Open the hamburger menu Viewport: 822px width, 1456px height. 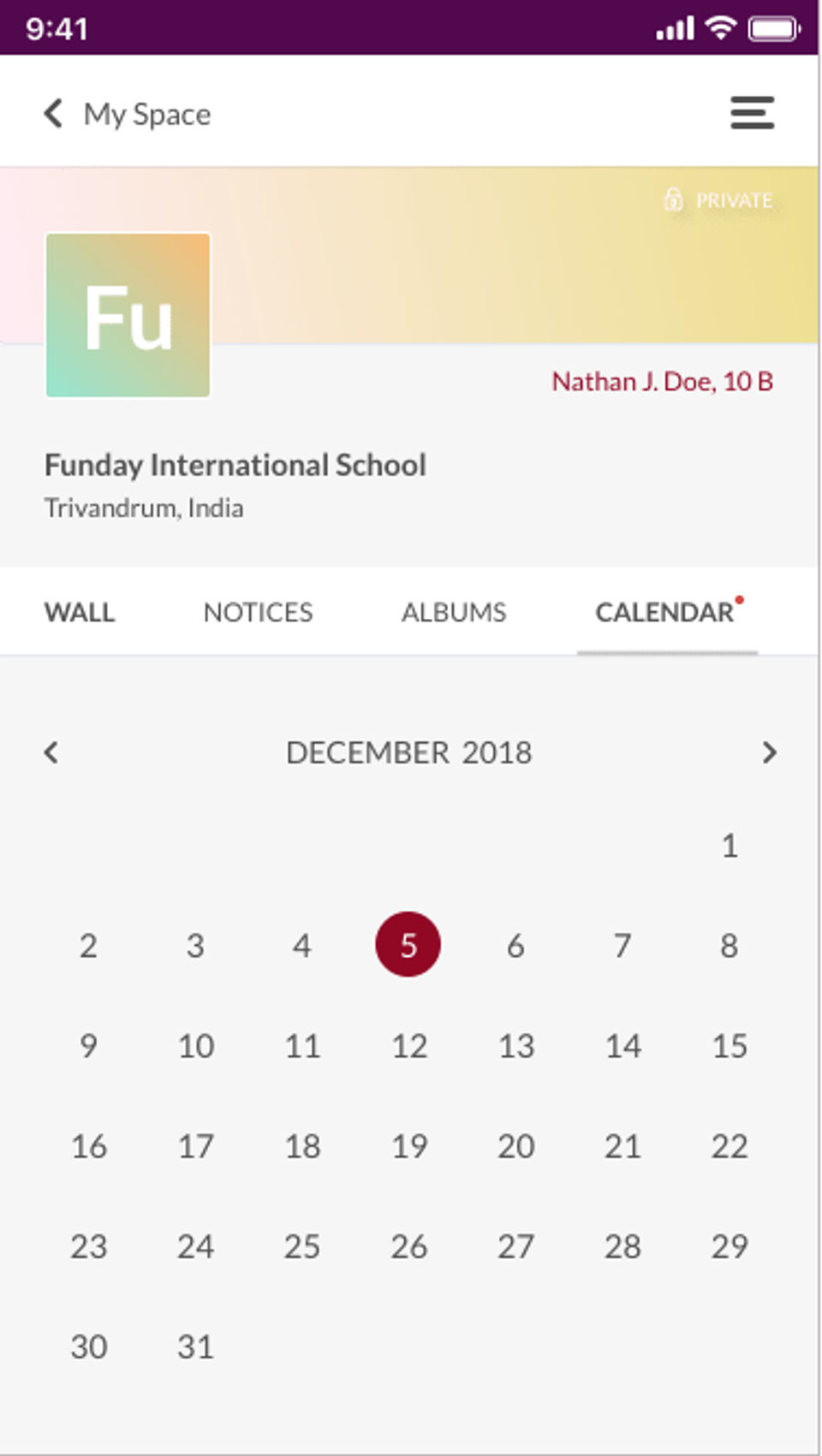click(752, 113)
